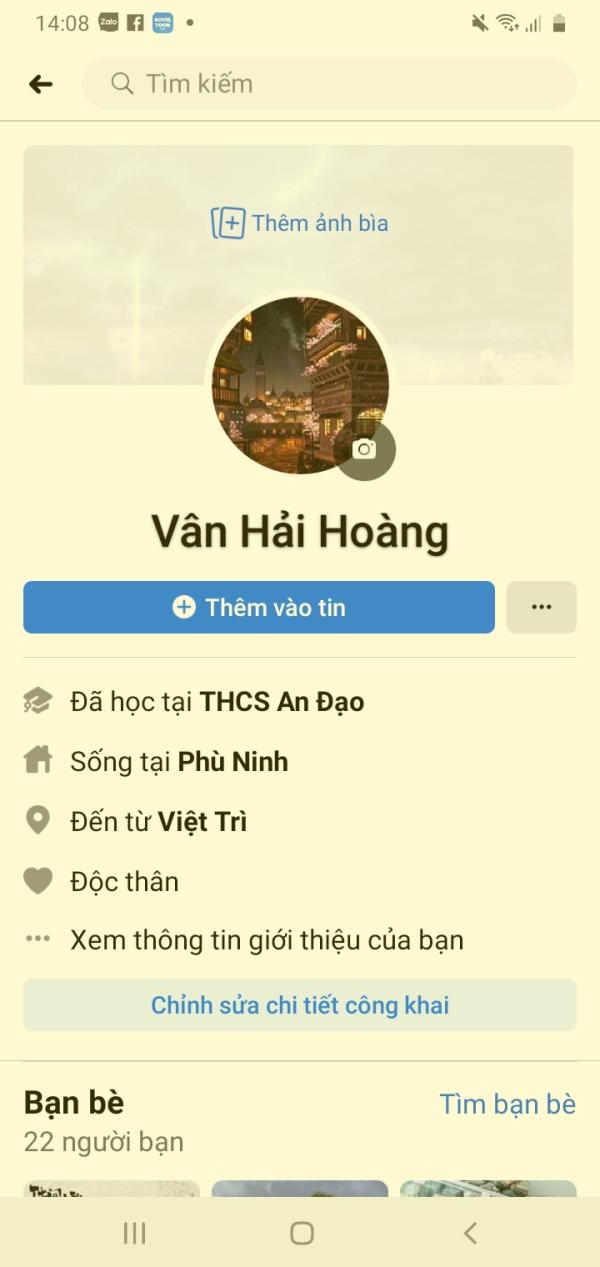Image resolution: width=600 pixels, height=1267 pixels.
Task: Go to home screen via navigation bar
Action: [302, 1233]
